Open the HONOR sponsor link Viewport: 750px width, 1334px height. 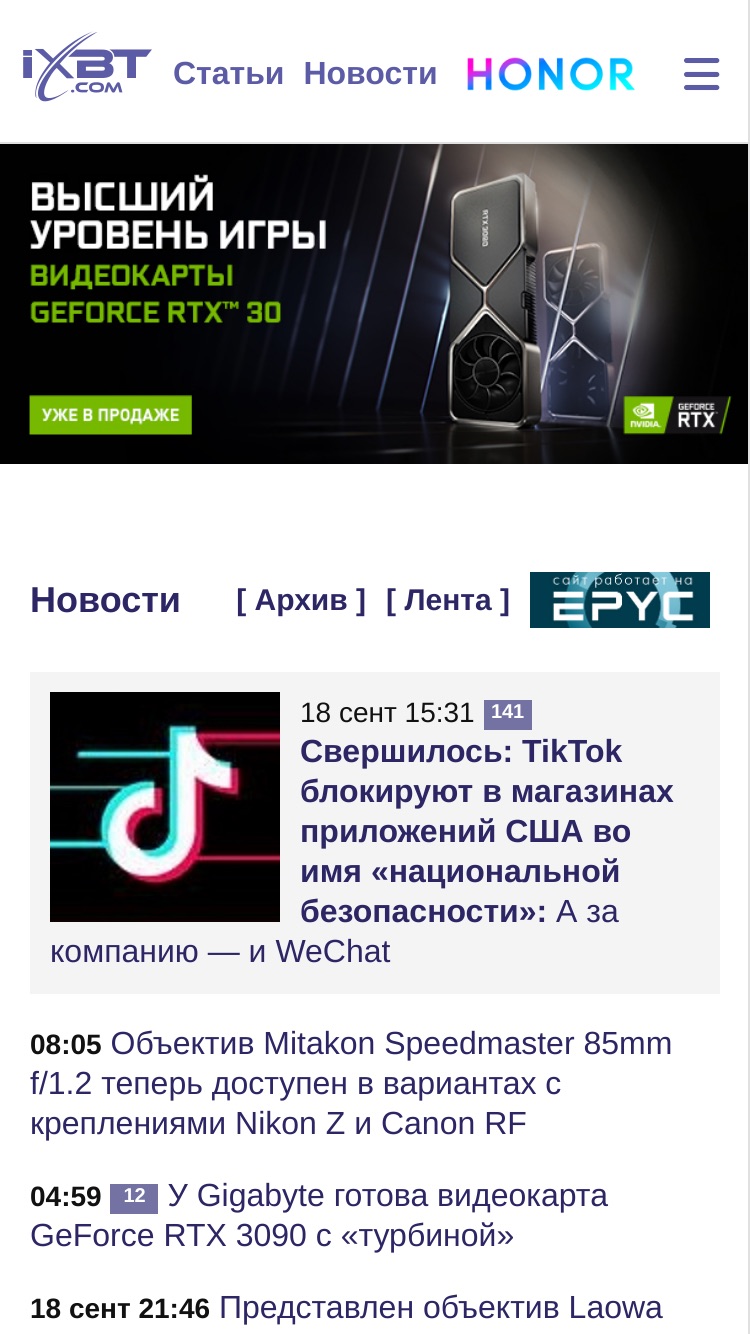(550, 74)
